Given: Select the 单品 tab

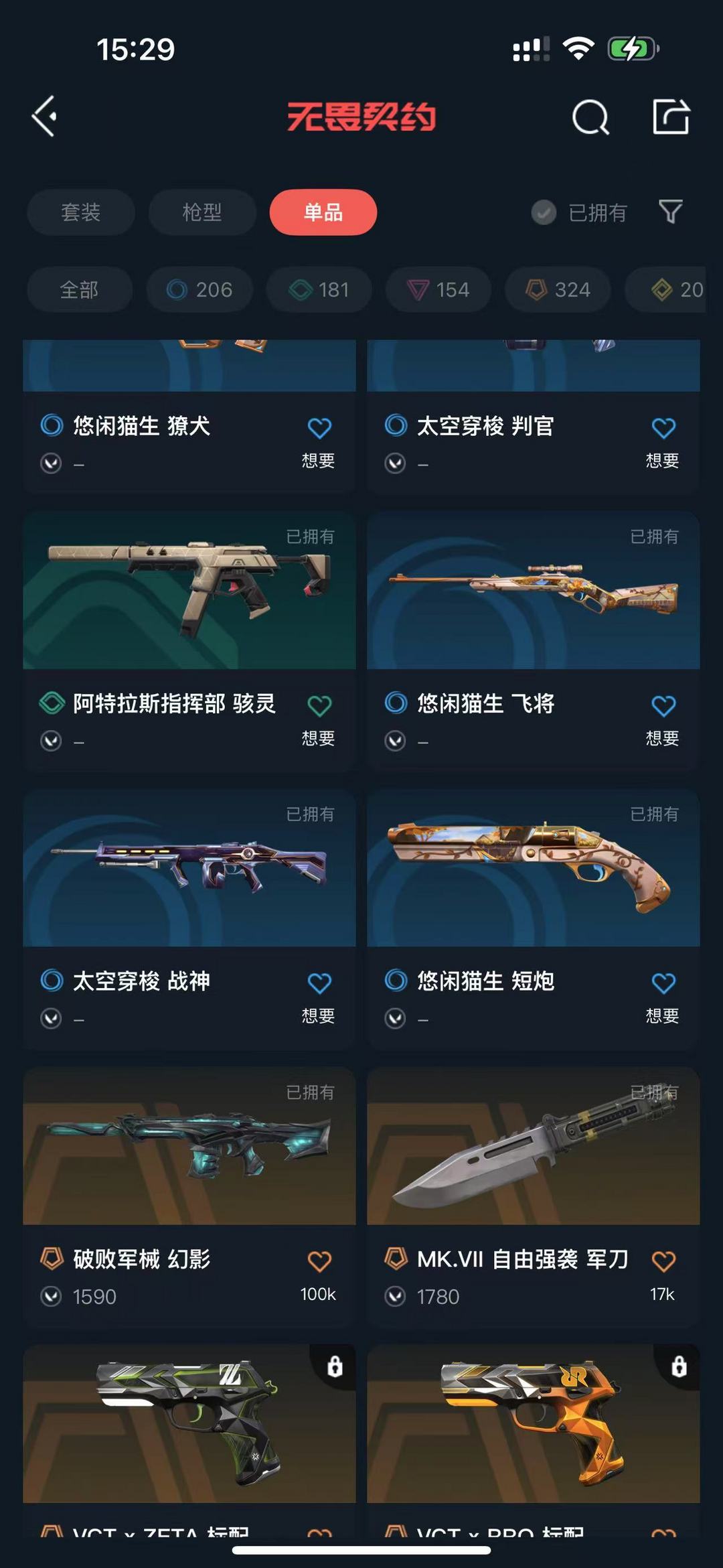Looking at the screenshot, I should pos(323,212).
